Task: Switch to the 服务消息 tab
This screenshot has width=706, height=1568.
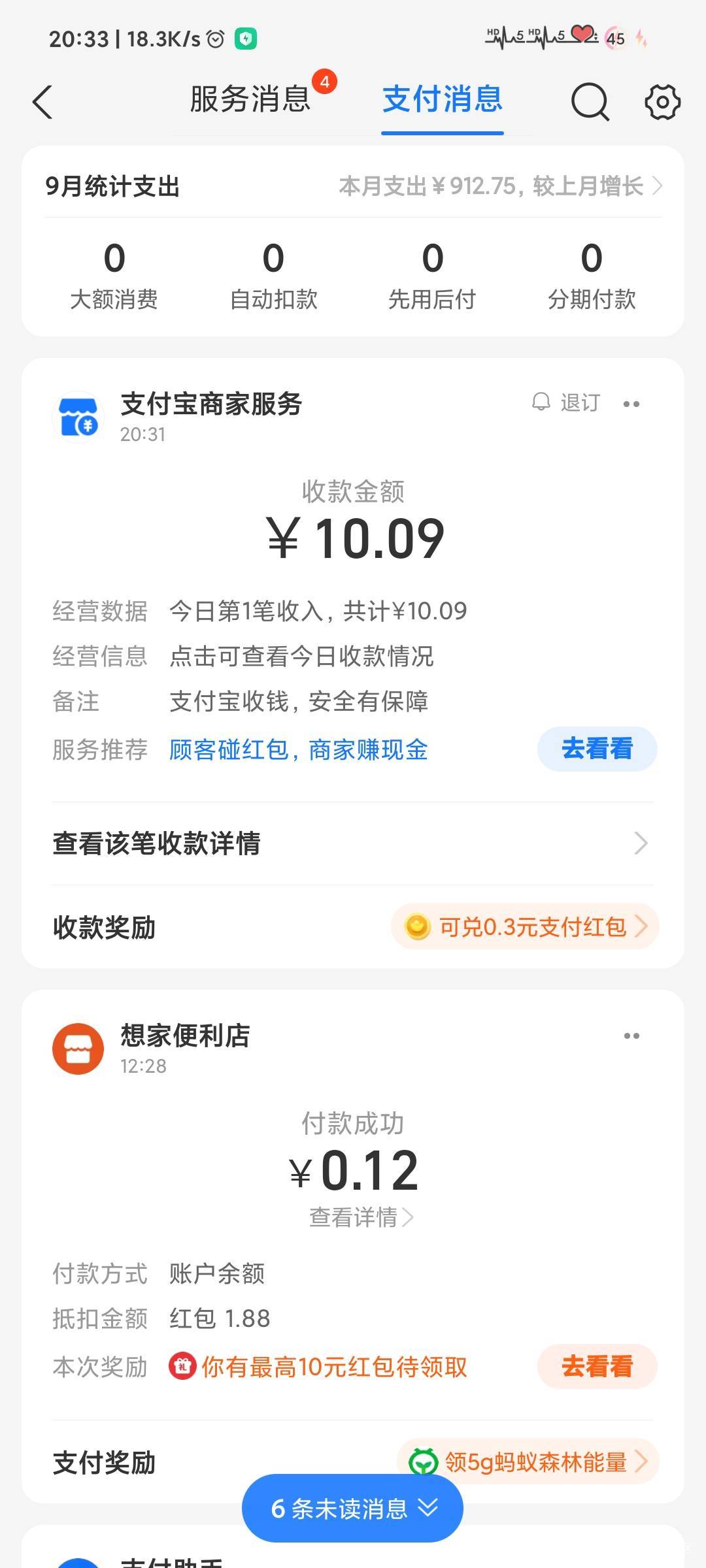Action: coord(250,100)
